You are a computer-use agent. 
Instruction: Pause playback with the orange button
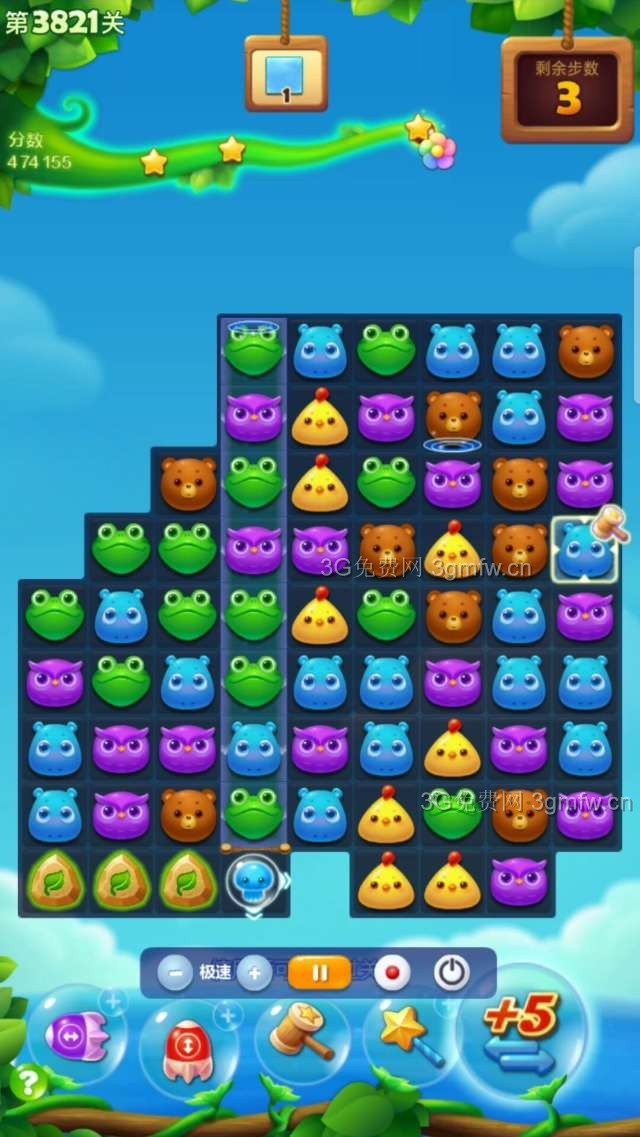coord(319,972)
